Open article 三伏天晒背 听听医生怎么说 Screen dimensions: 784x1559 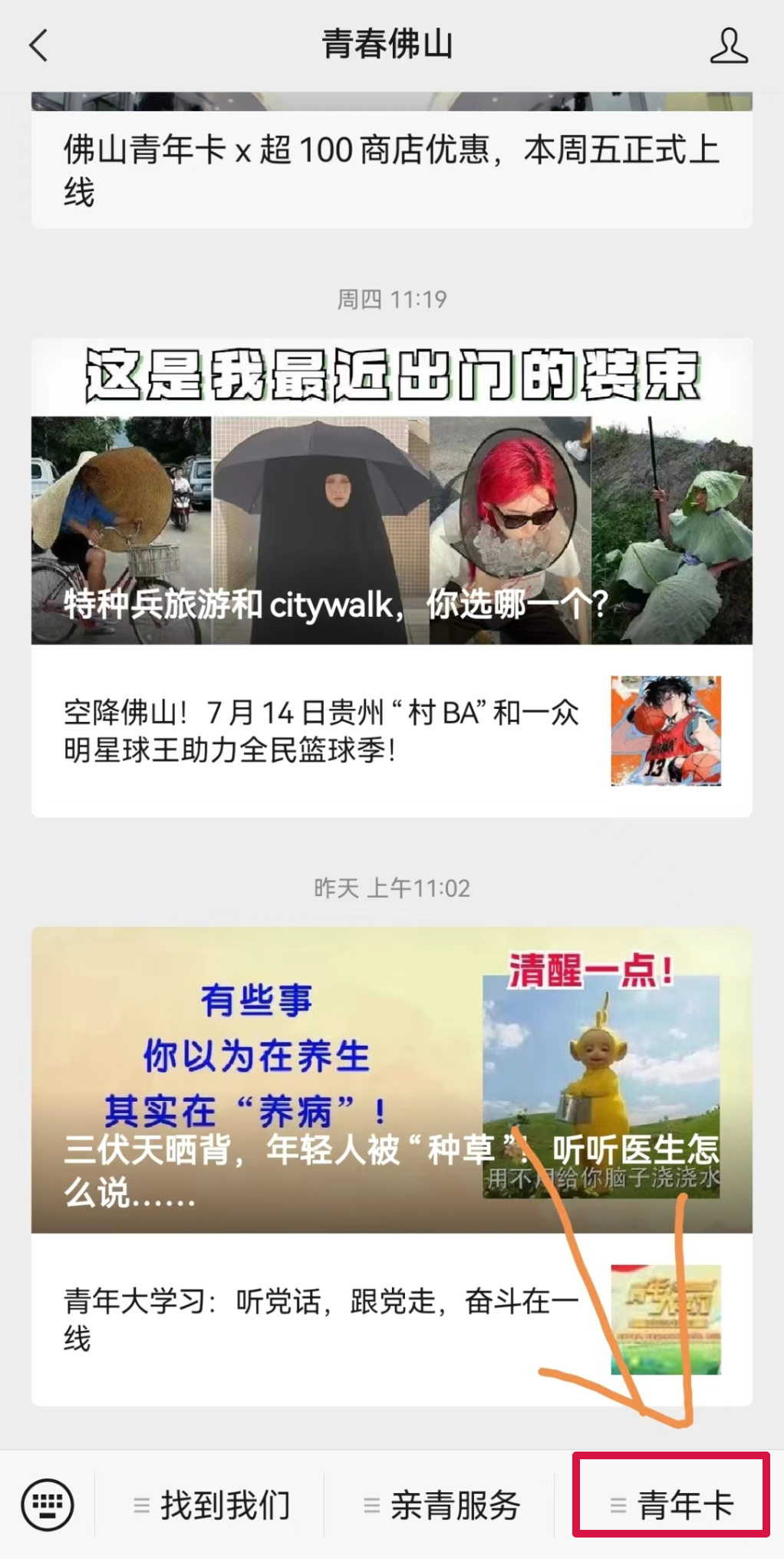pyautogui.click(x=391, y=1080)
